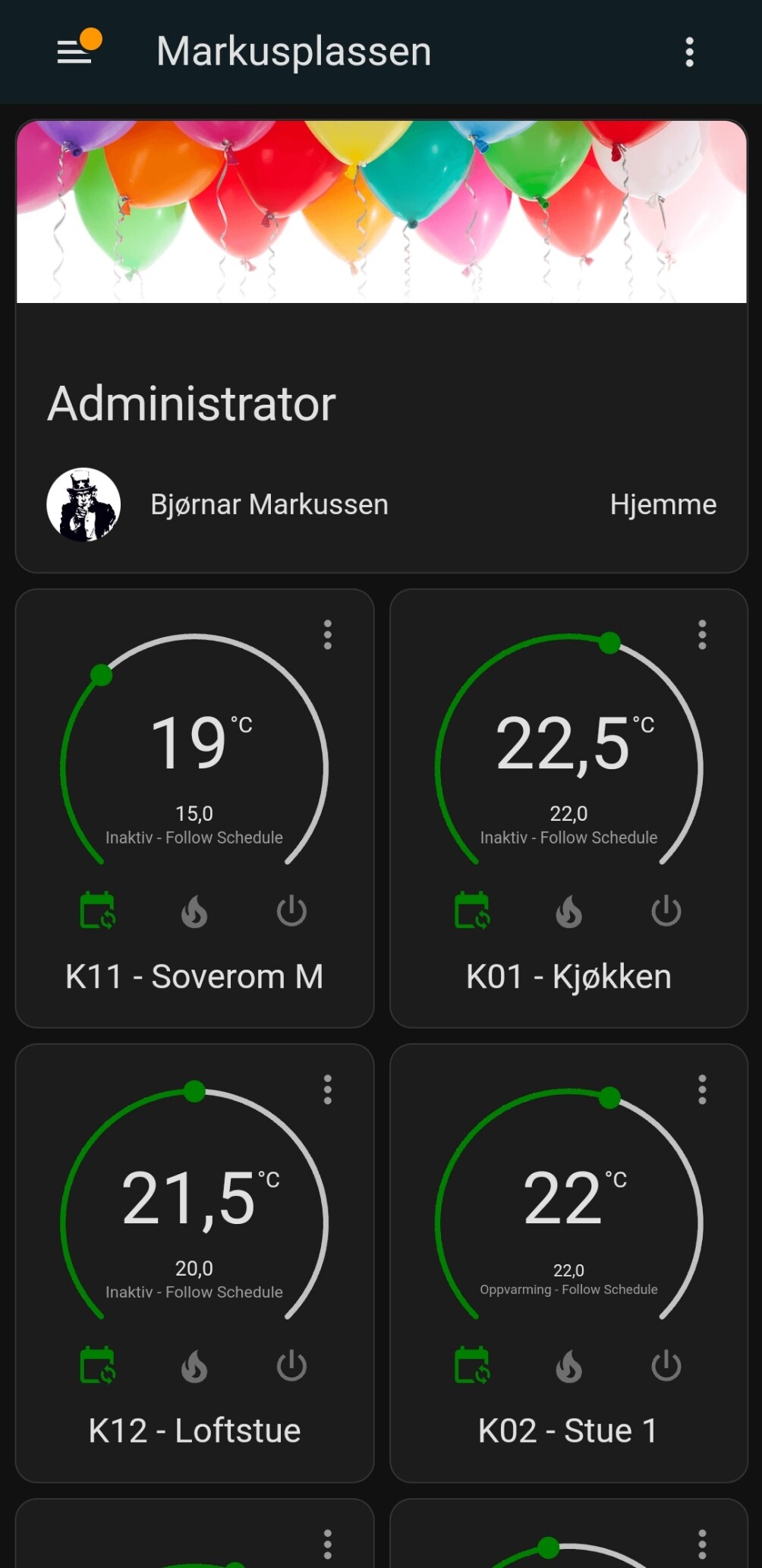Set K12 - Loftstue to schedule mode
762x1568 pixels.
point(97,1365)
